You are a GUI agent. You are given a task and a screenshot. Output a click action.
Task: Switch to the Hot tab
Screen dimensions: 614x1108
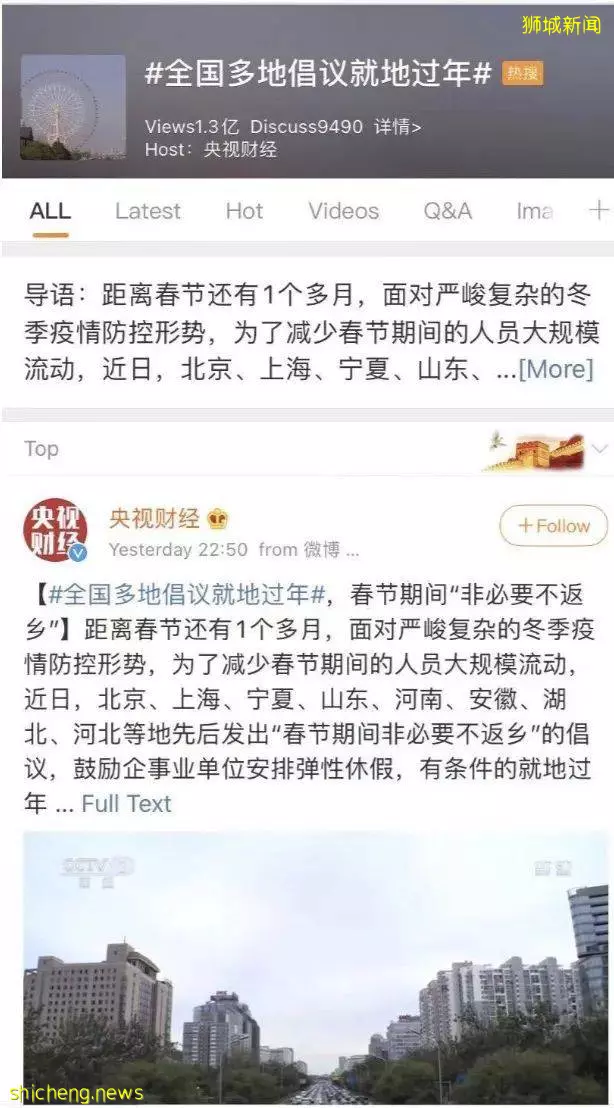(x=244, y=211)
